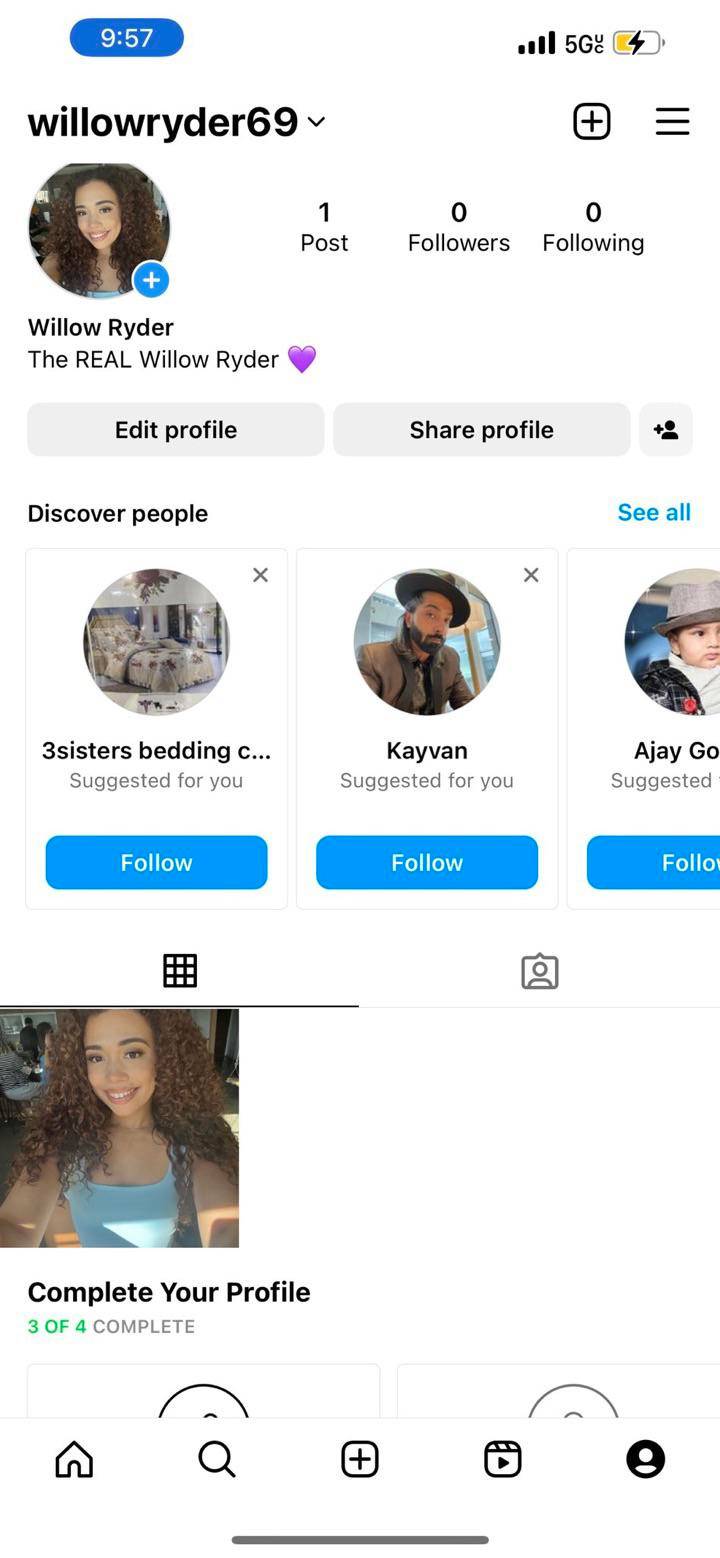Open the Following list
Viewport: 720px width, 1558px height.
pos(593,227)
